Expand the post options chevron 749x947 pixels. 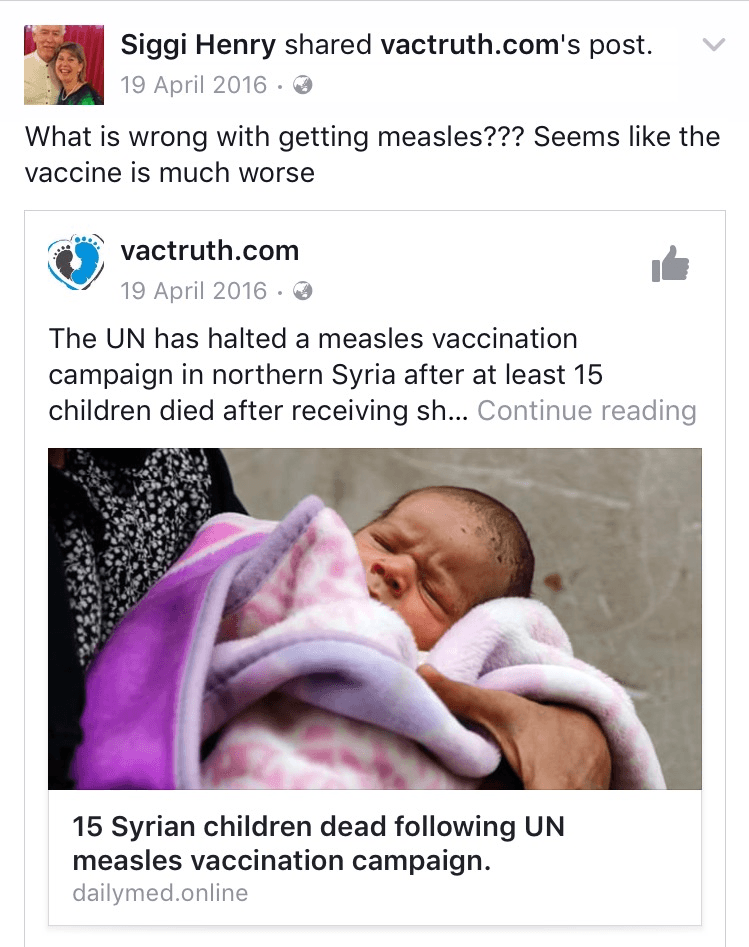713,45
